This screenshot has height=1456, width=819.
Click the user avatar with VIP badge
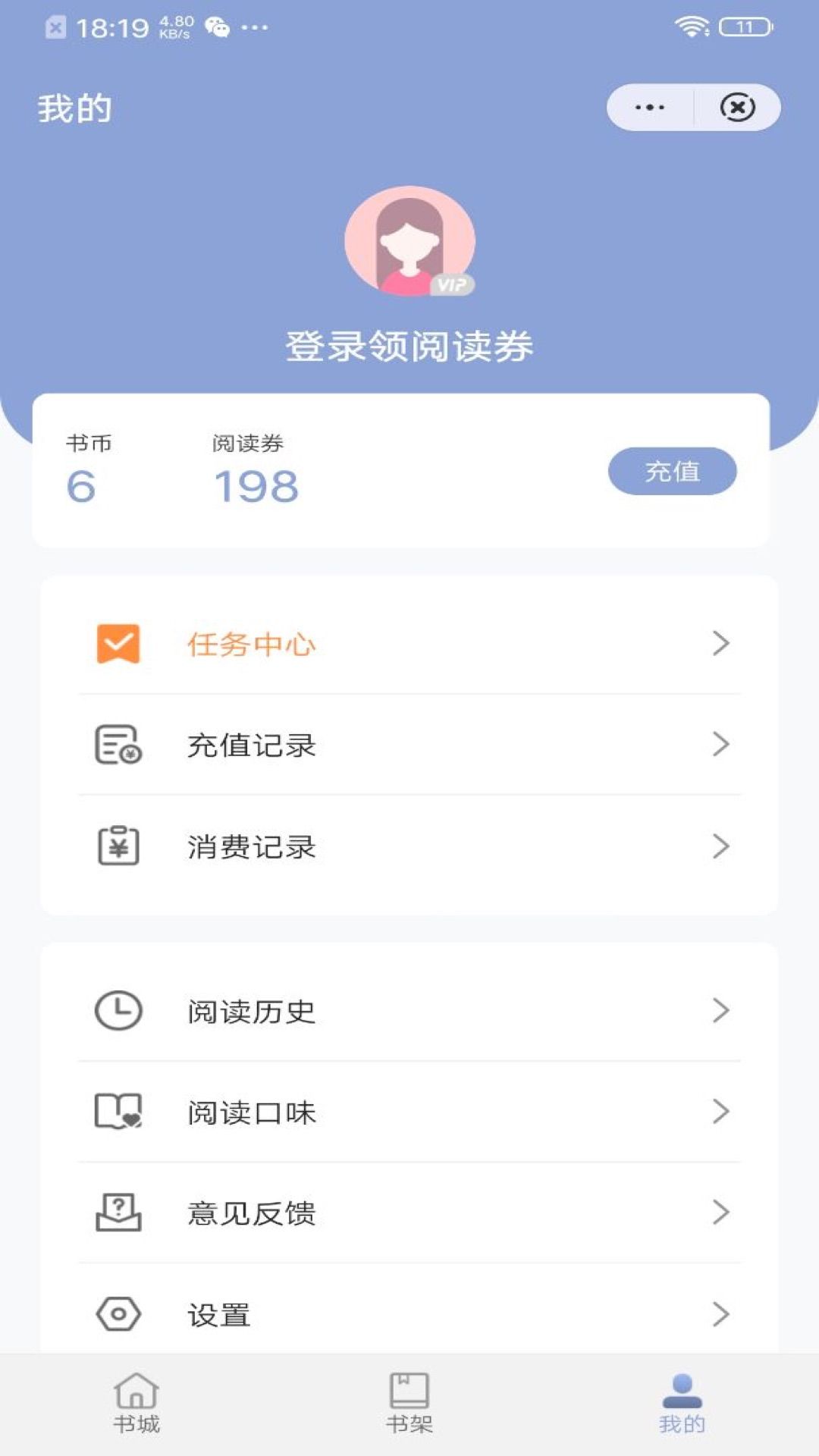[x=409, y=241]
